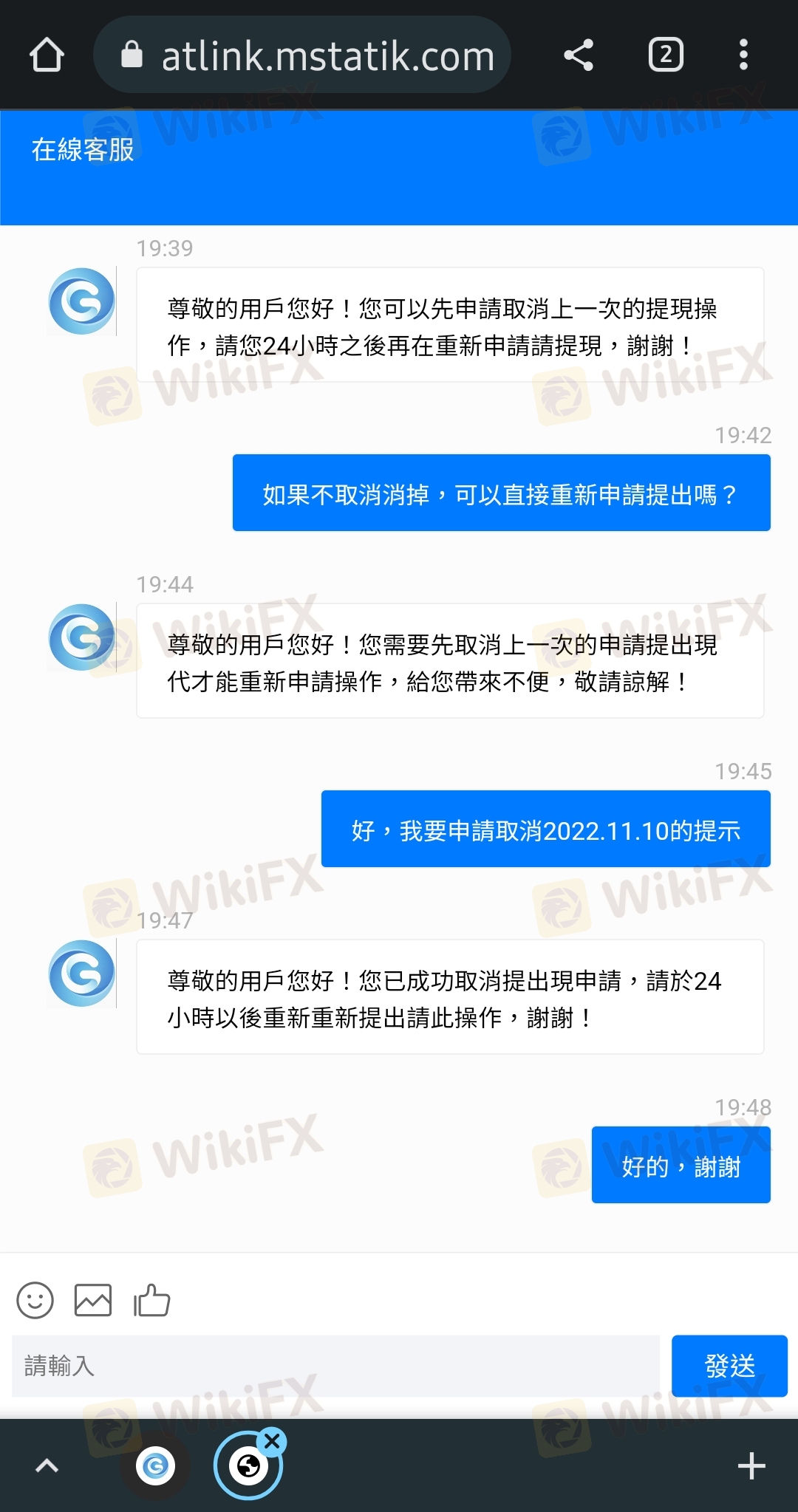The width and height of the screenshot is (798, 1512).
Task: Add a new browser tab
Action: [x=751, y=1465]
